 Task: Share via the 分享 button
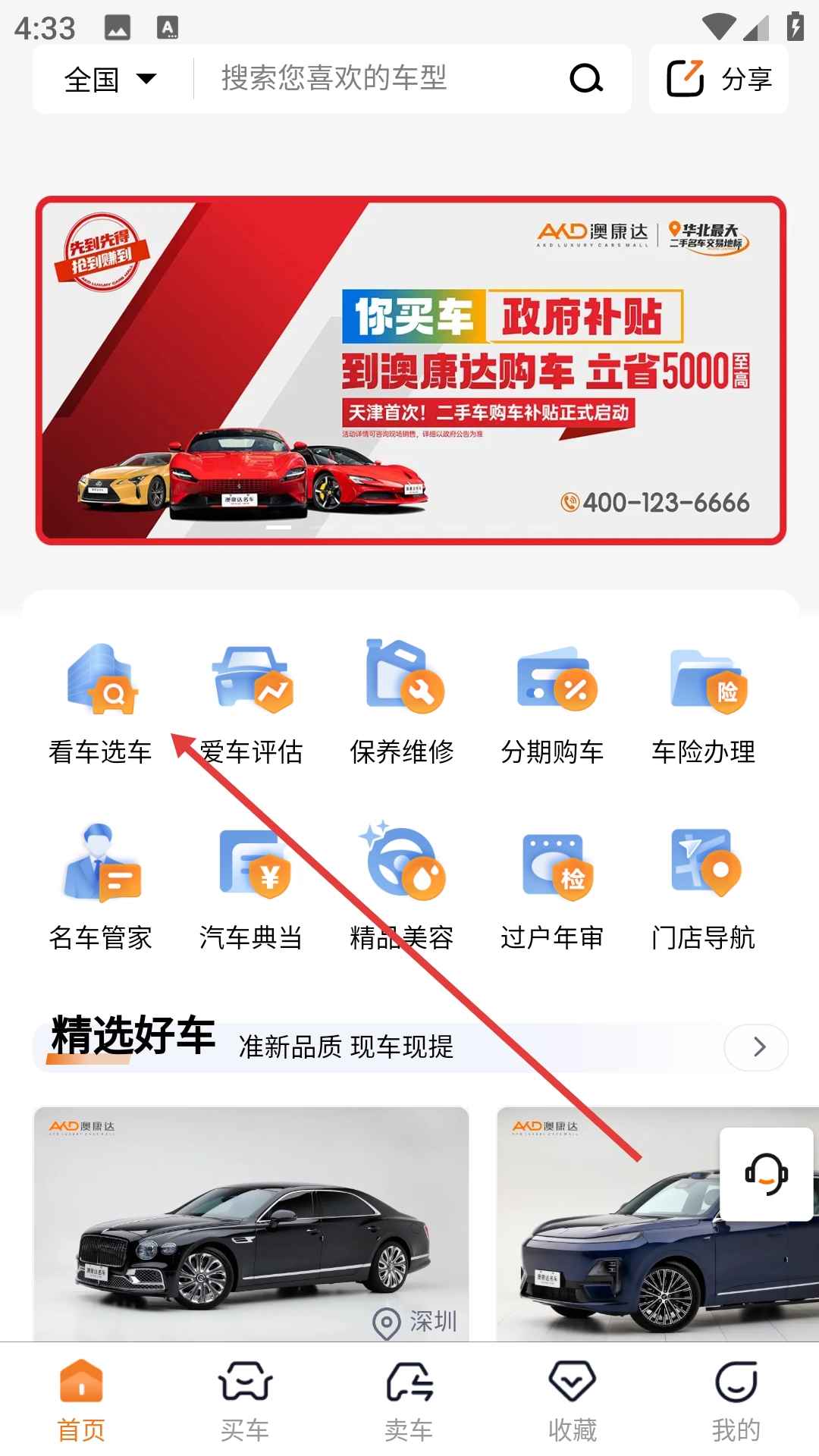click(x=718, y=79)
